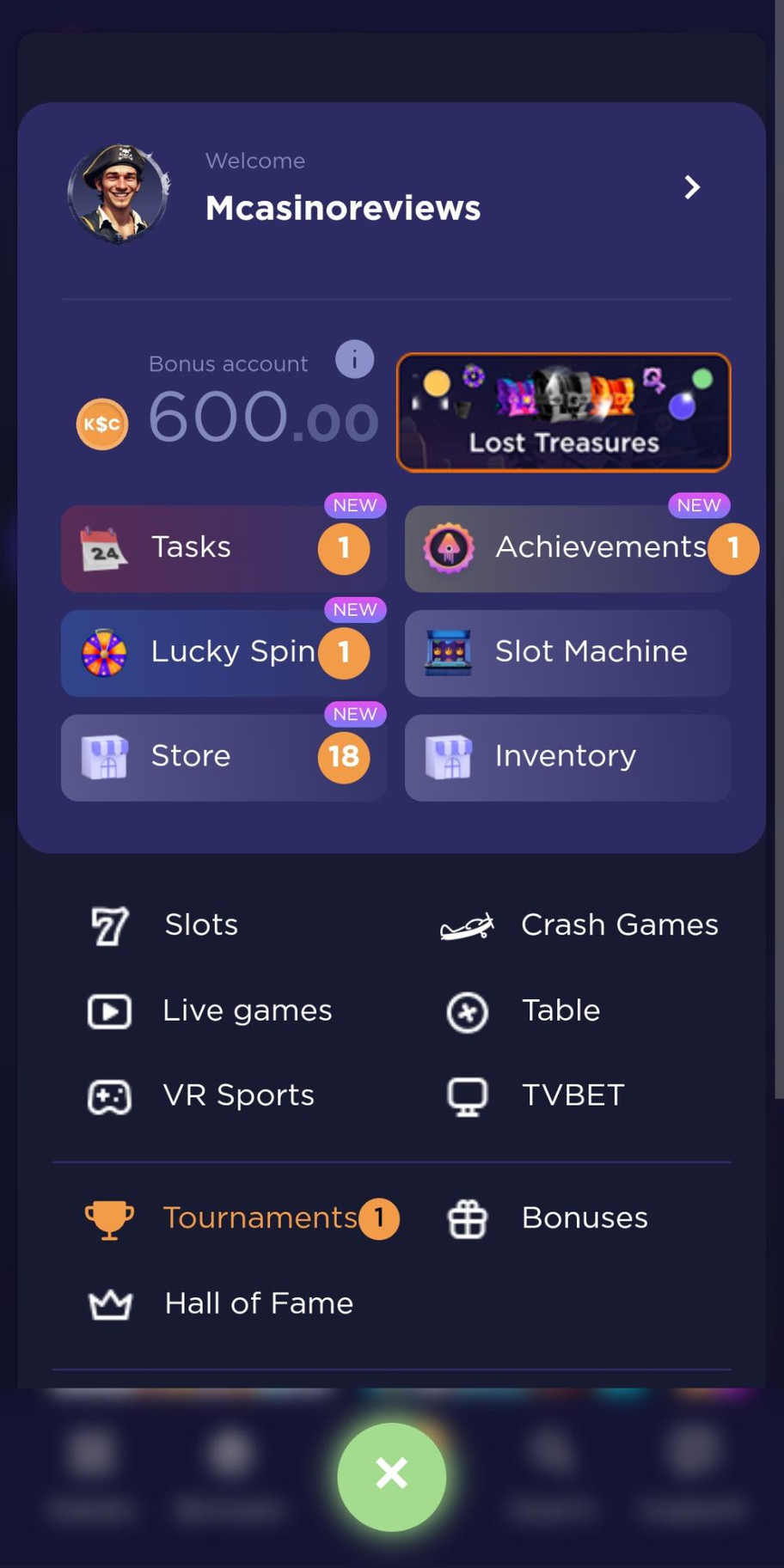784x1568 pixels.
Task: Open the Bonuses page
Action: point(583,1218)
